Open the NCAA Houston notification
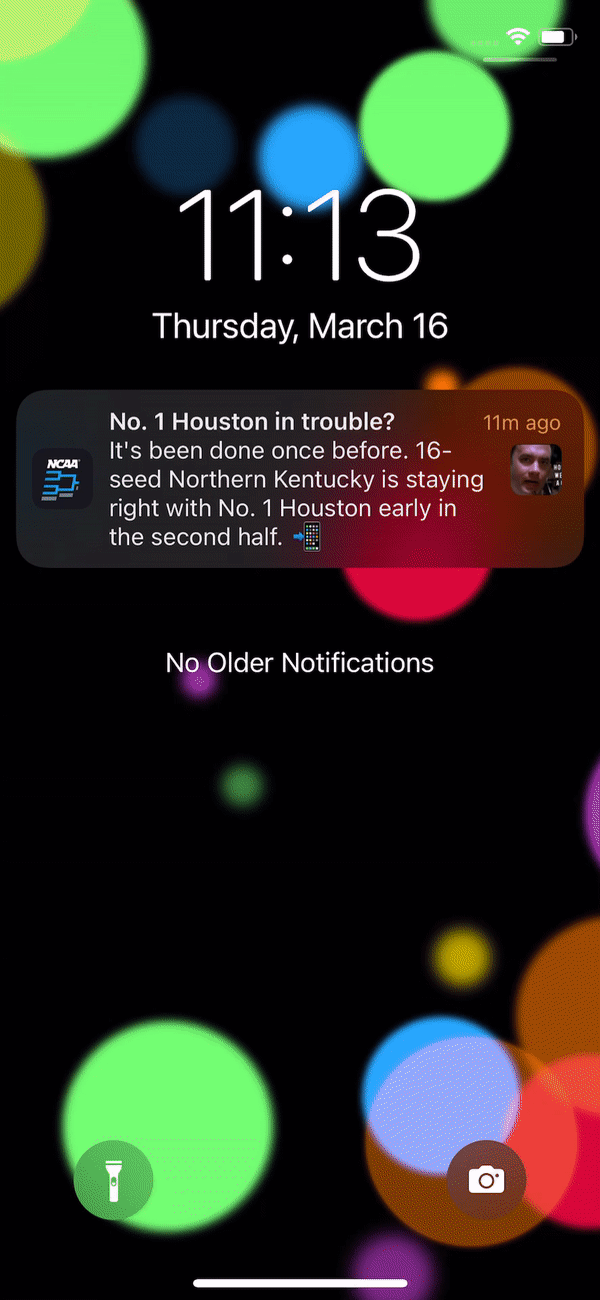Viewport: 600px width, 1300px height. pyautogui.click(x=300, y=479)
